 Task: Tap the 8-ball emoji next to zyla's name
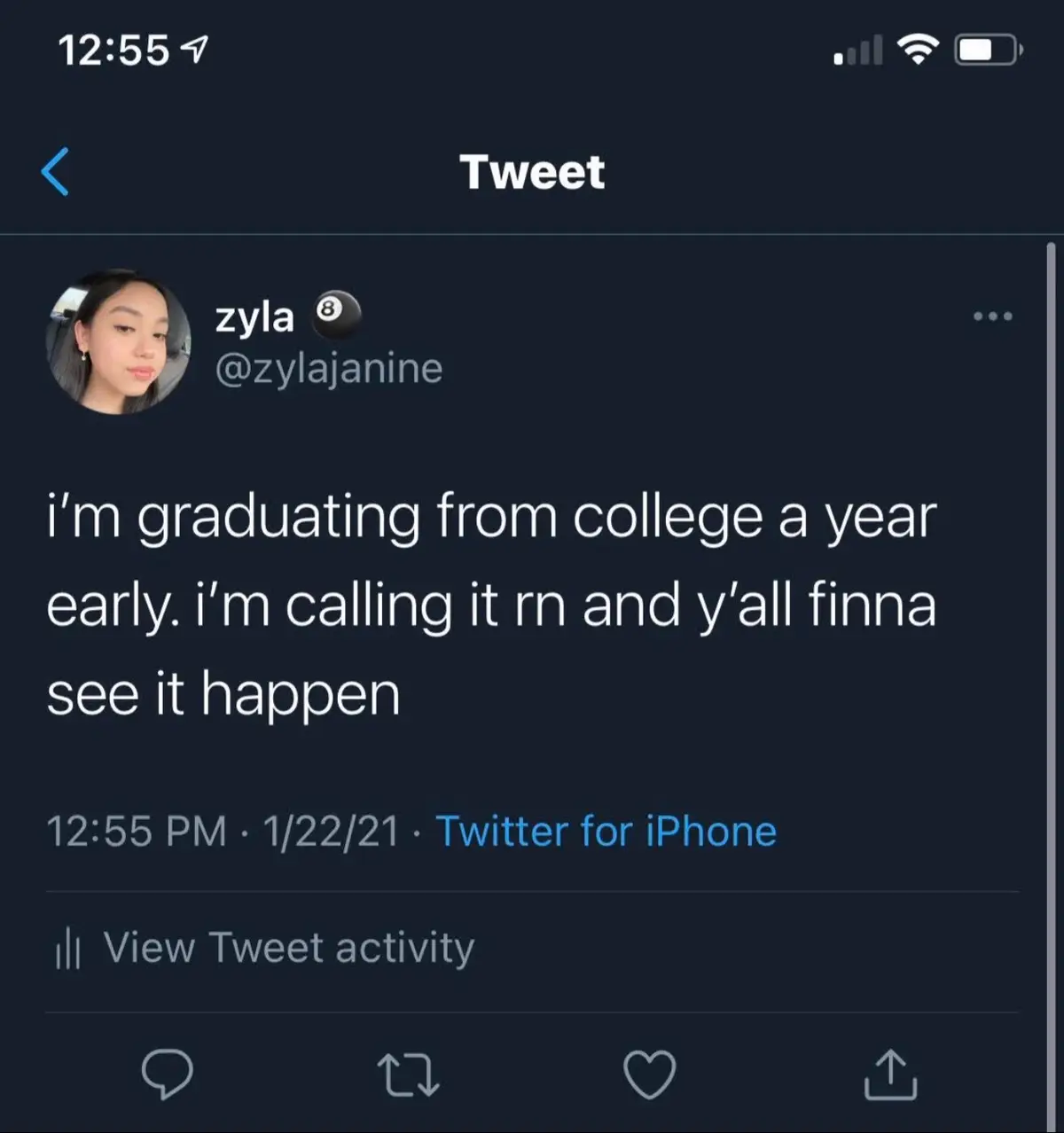pyautogui.click(x=332, y=312)
